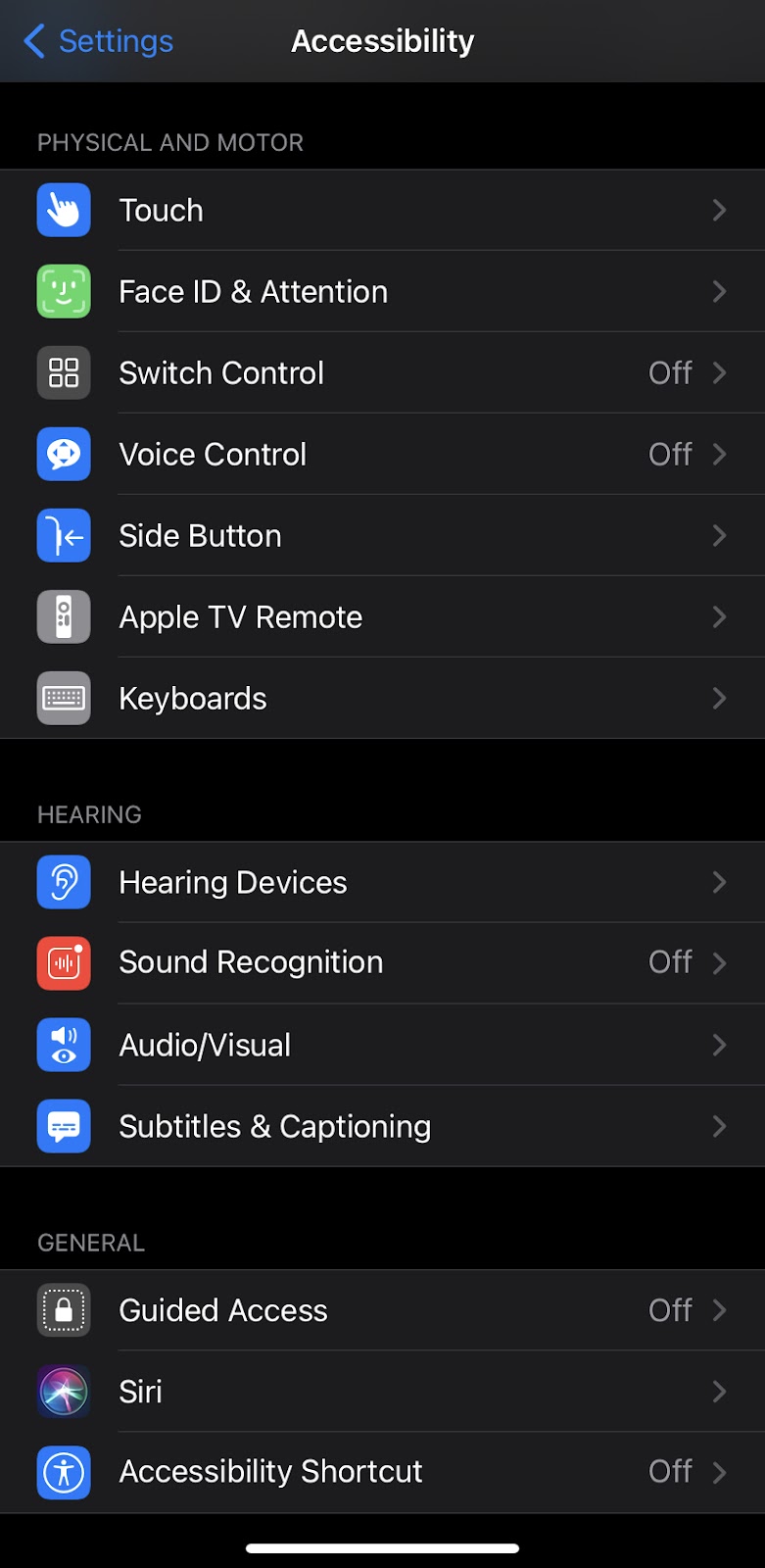The image size is (765, 1568).
Task: Open Hearing Devices
Action: point(382,882)
